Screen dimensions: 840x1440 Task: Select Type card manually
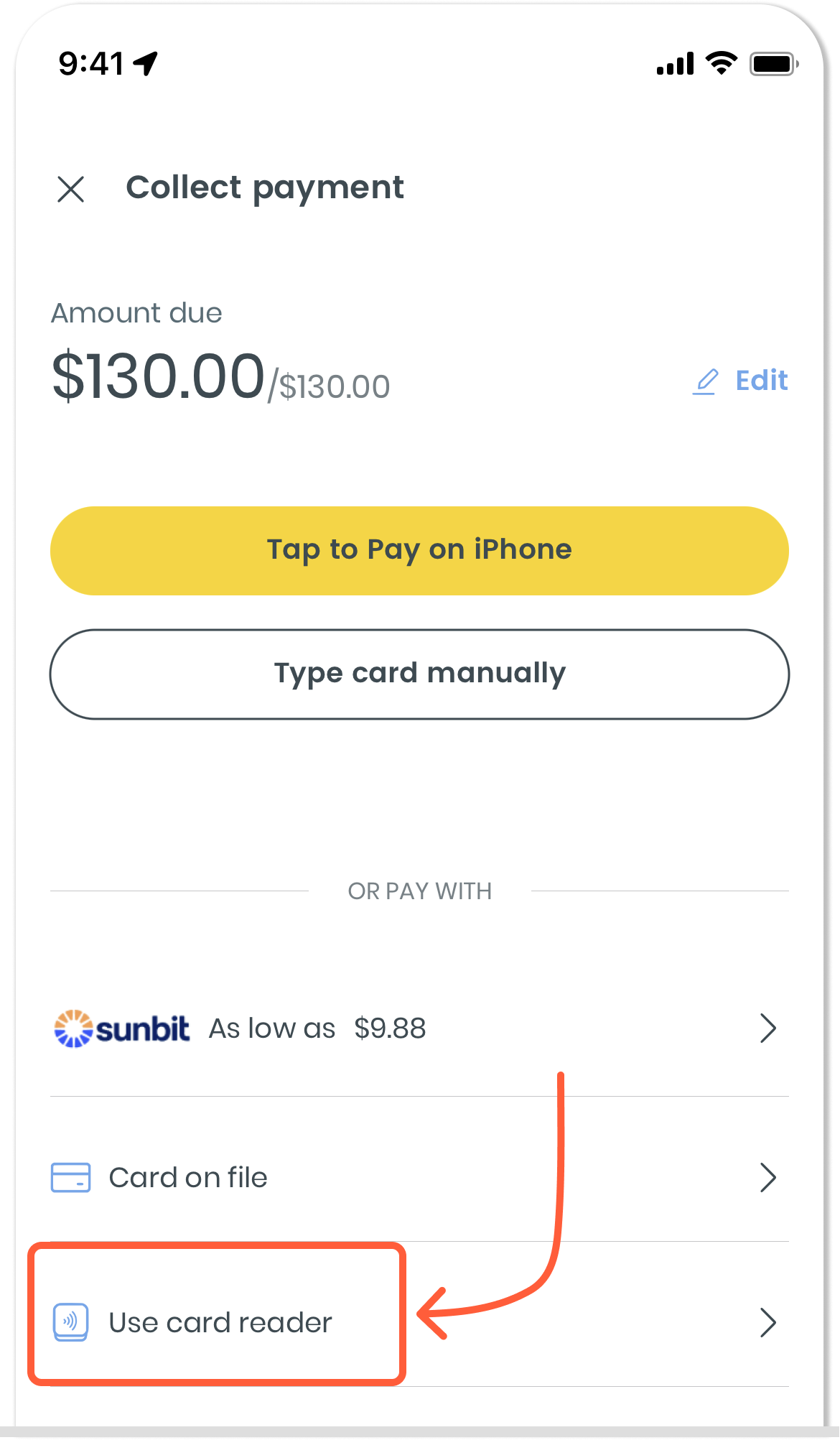[419, 674]
